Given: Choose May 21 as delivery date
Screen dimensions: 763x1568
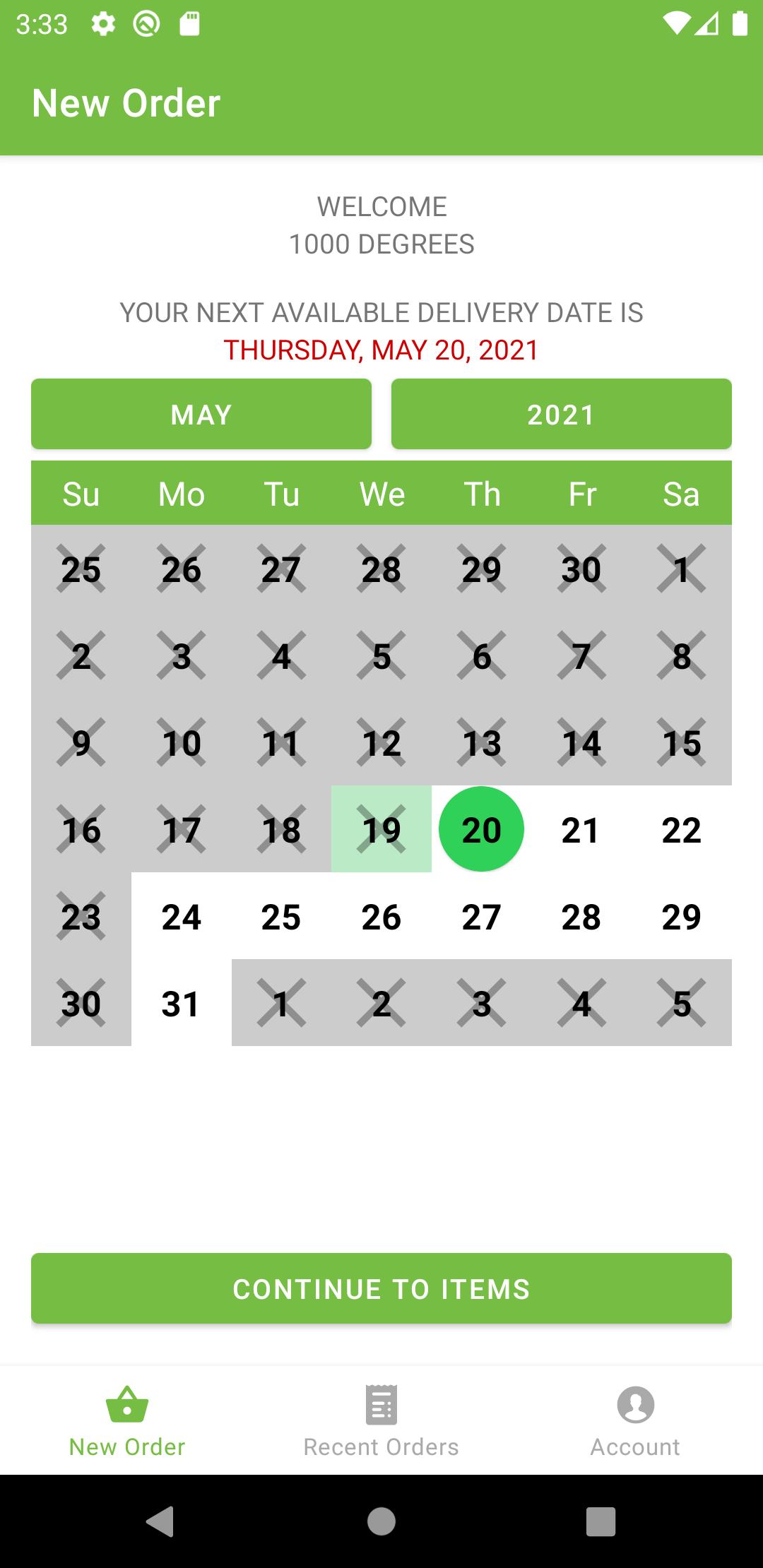Looking at the screenshot, I should pos(581,829).
